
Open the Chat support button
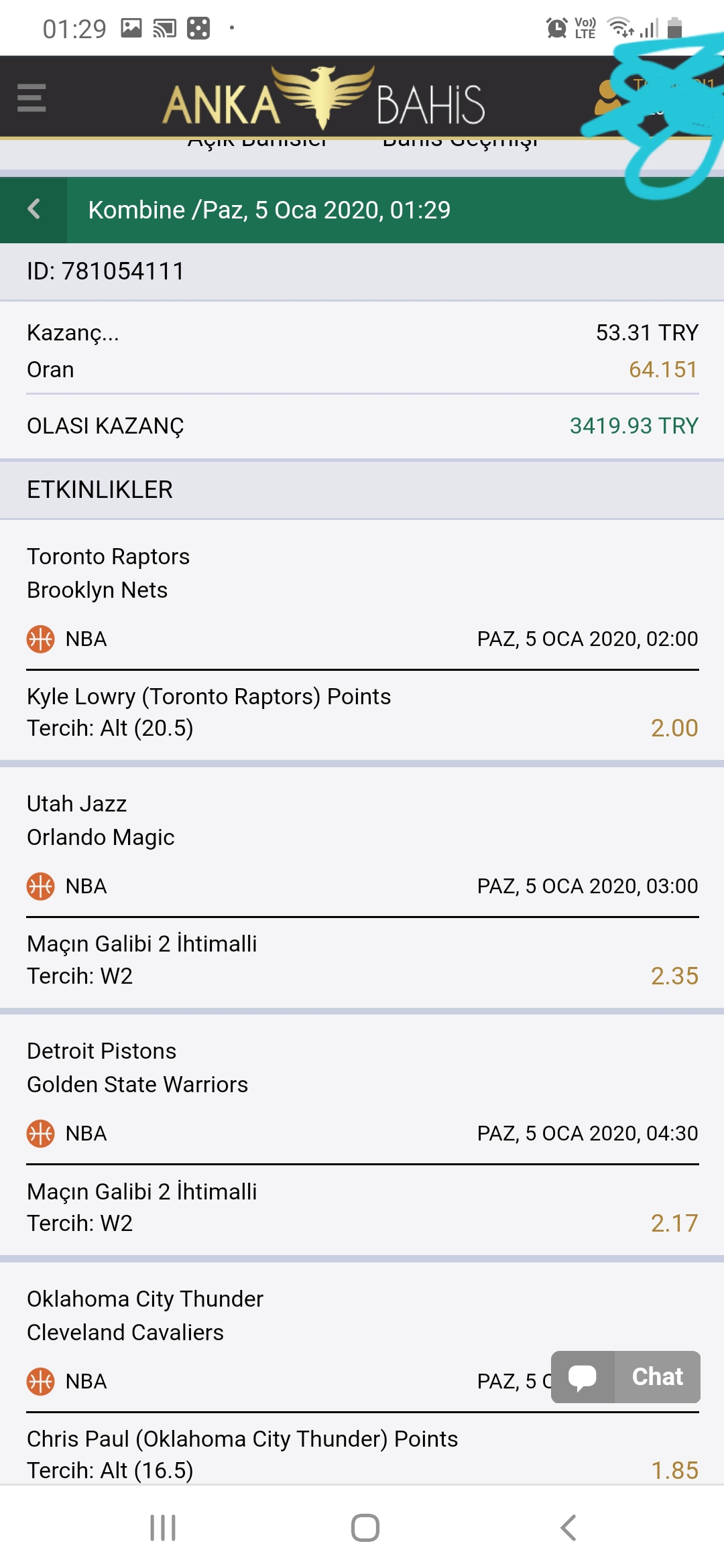click(625, 1377)
